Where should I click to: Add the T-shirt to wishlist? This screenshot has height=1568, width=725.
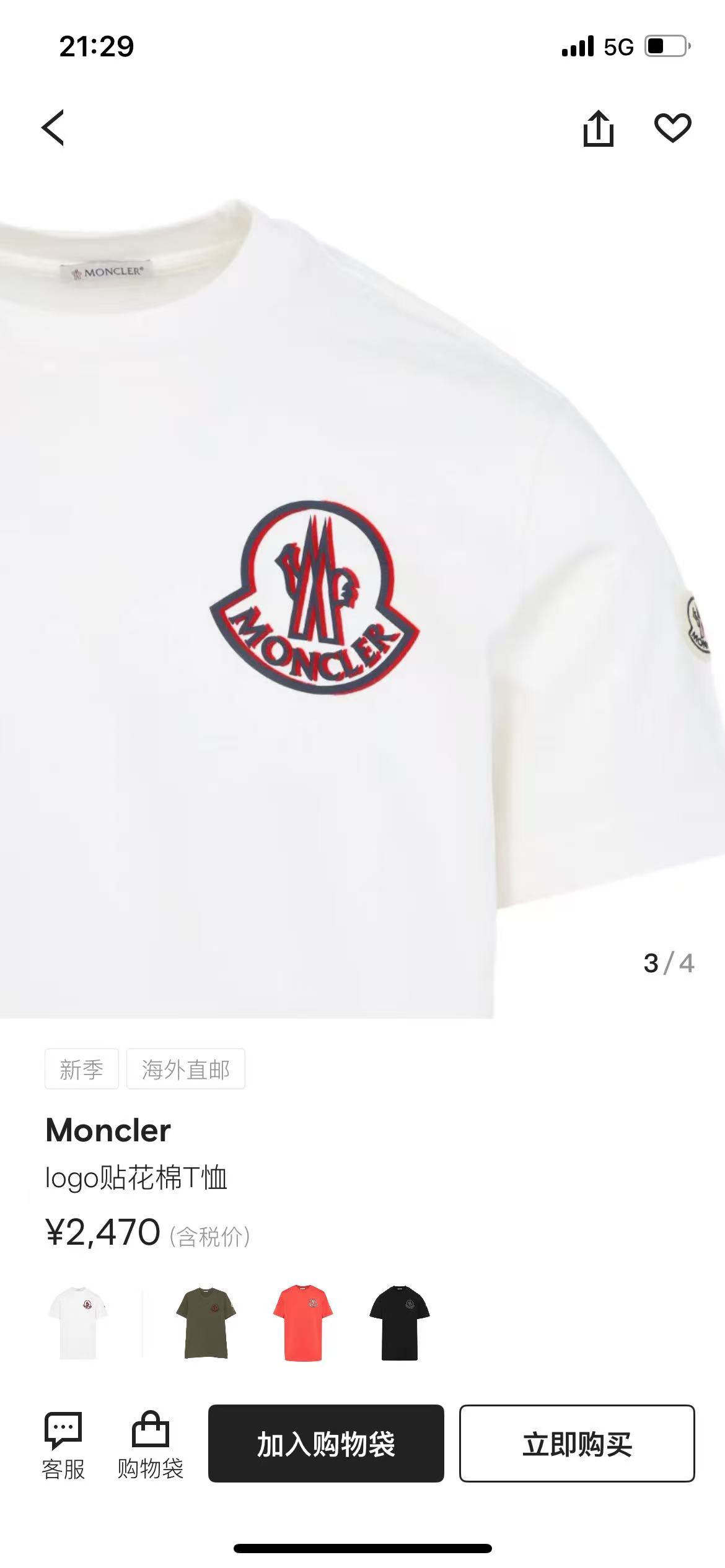point(672,128)
